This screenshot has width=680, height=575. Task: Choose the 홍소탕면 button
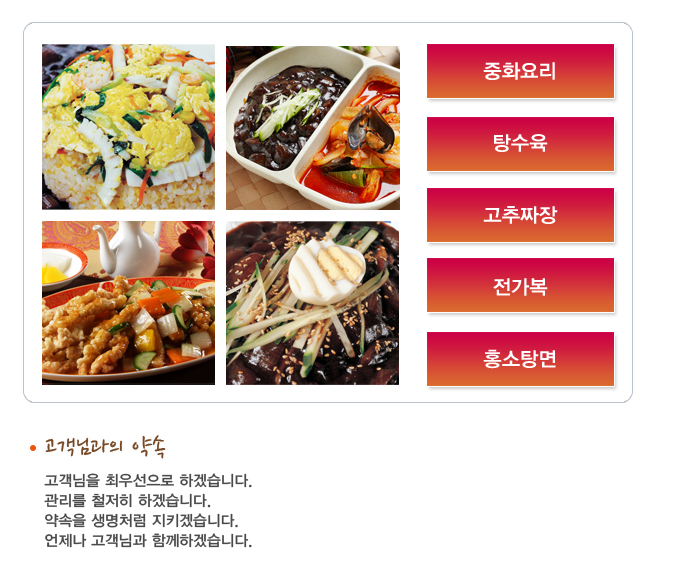tap(520, 359)
